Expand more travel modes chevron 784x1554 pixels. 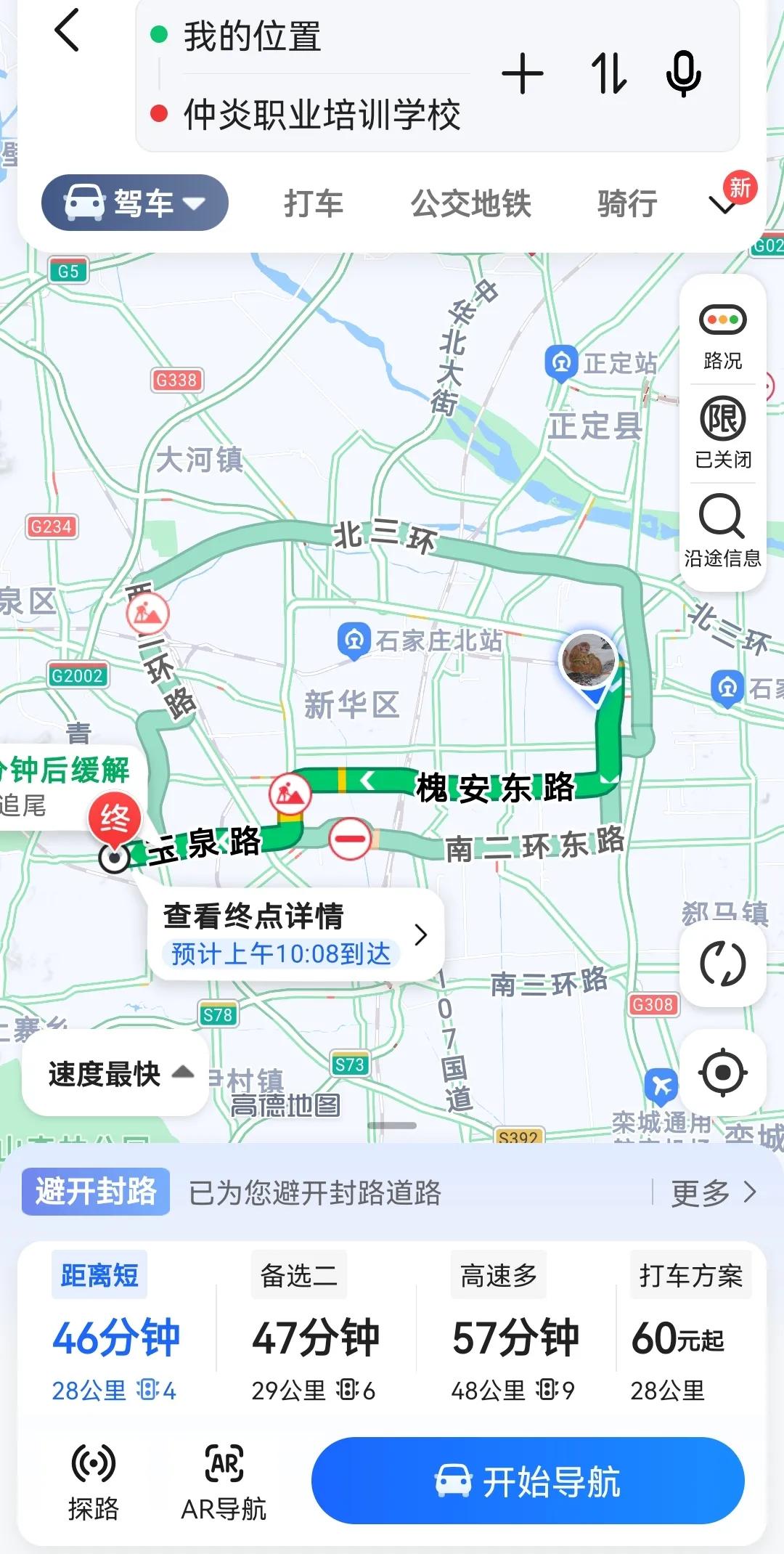[x=723, y=206]
